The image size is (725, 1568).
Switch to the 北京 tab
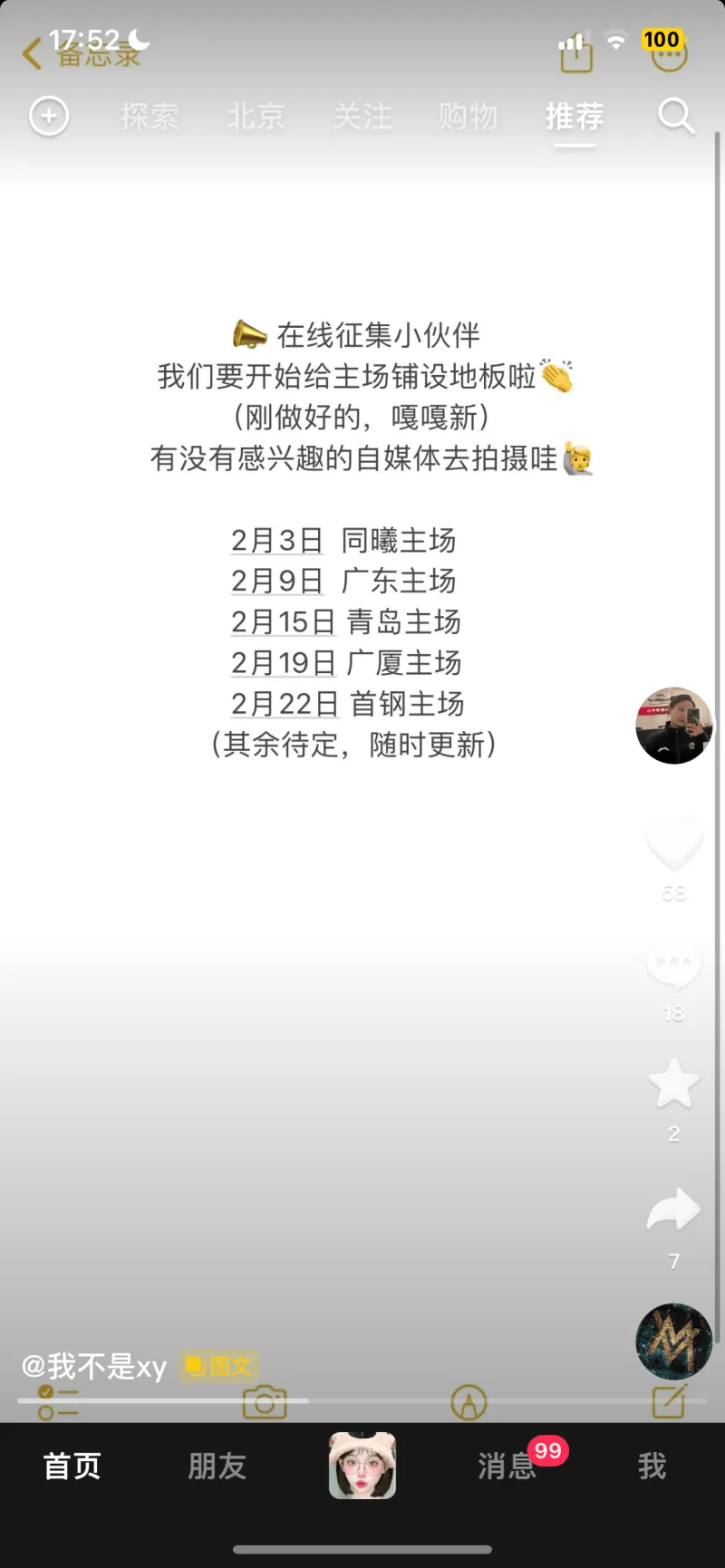(256, 116)
